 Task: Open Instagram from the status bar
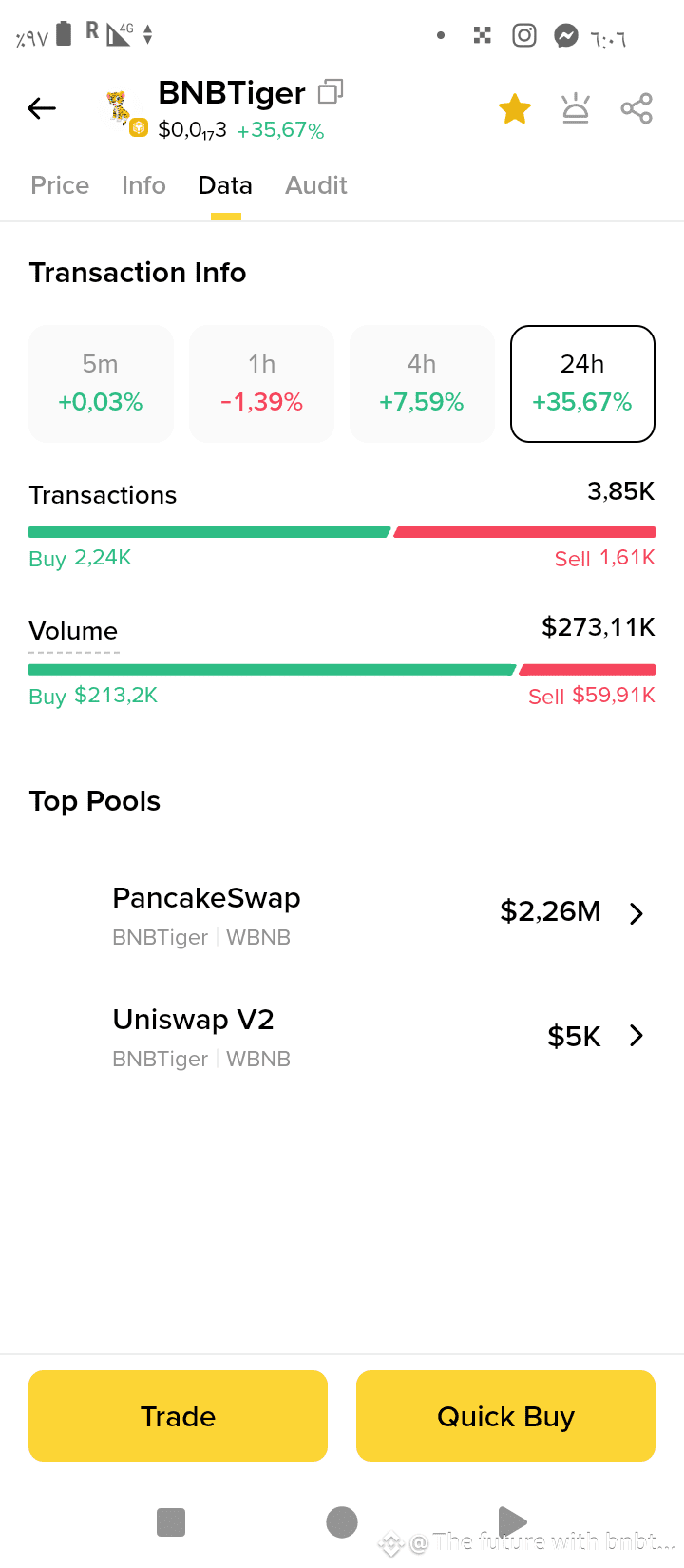(x=524, y=35)
